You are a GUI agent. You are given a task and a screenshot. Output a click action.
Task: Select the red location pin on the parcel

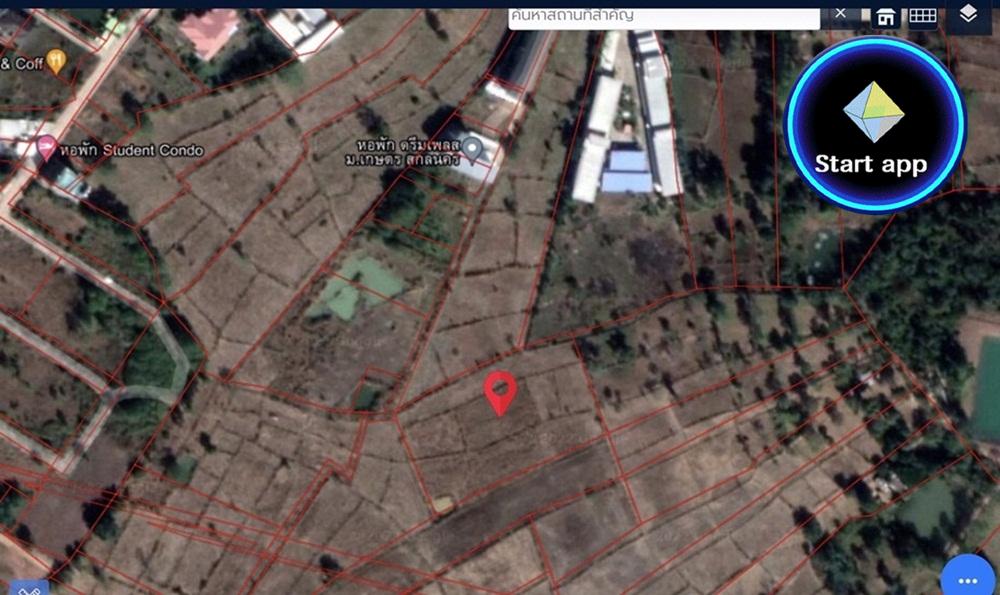point(500,390)
